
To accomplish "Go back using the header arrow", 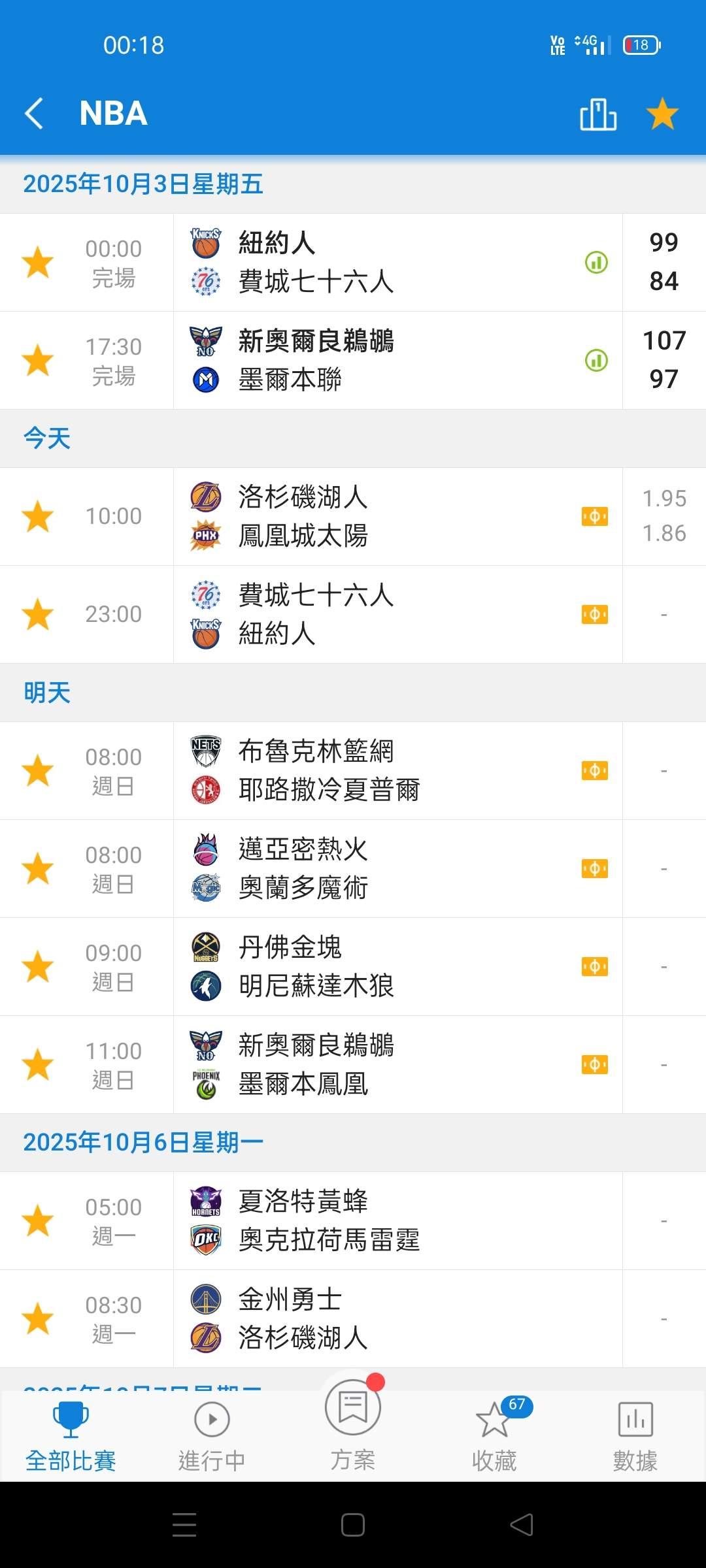I will coord(34,114).
